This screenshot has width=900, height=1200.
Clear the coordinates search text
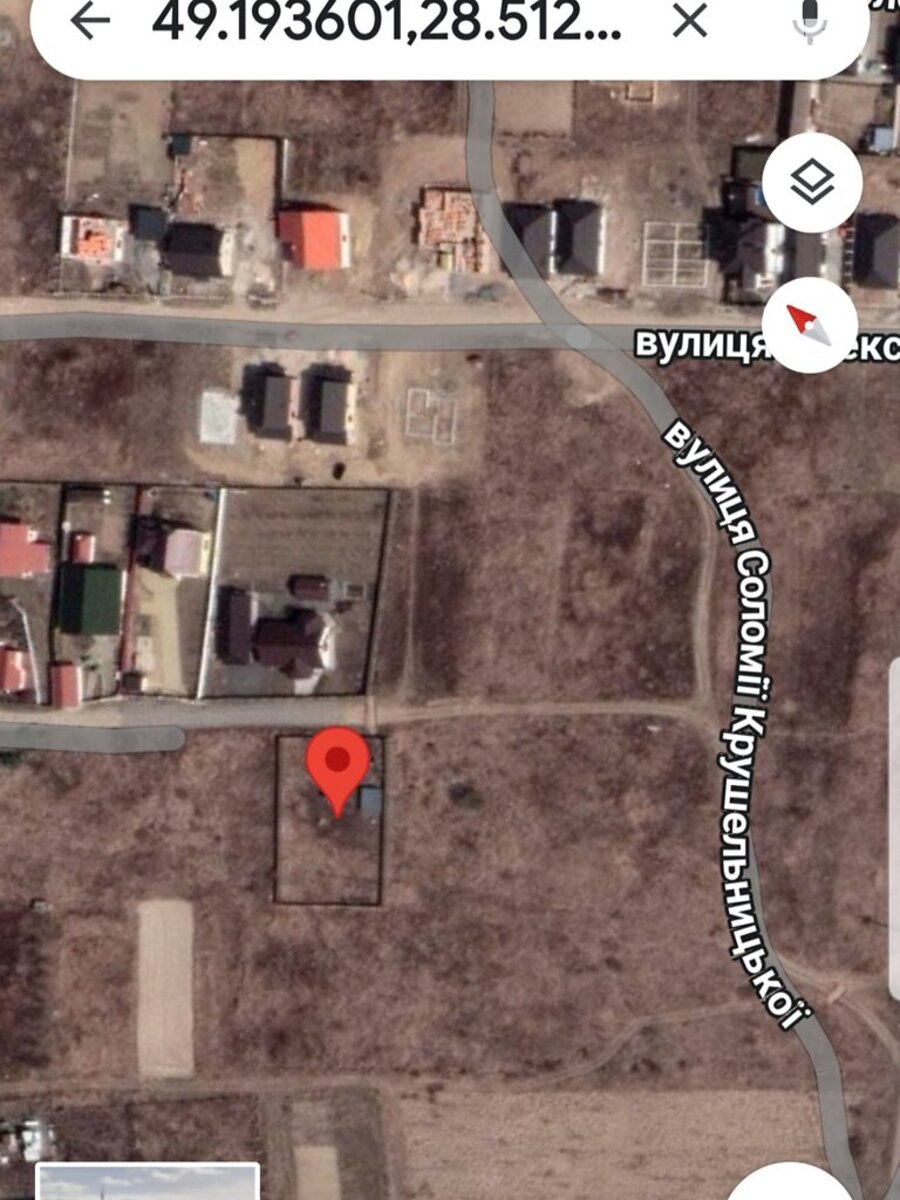(689, 22)
